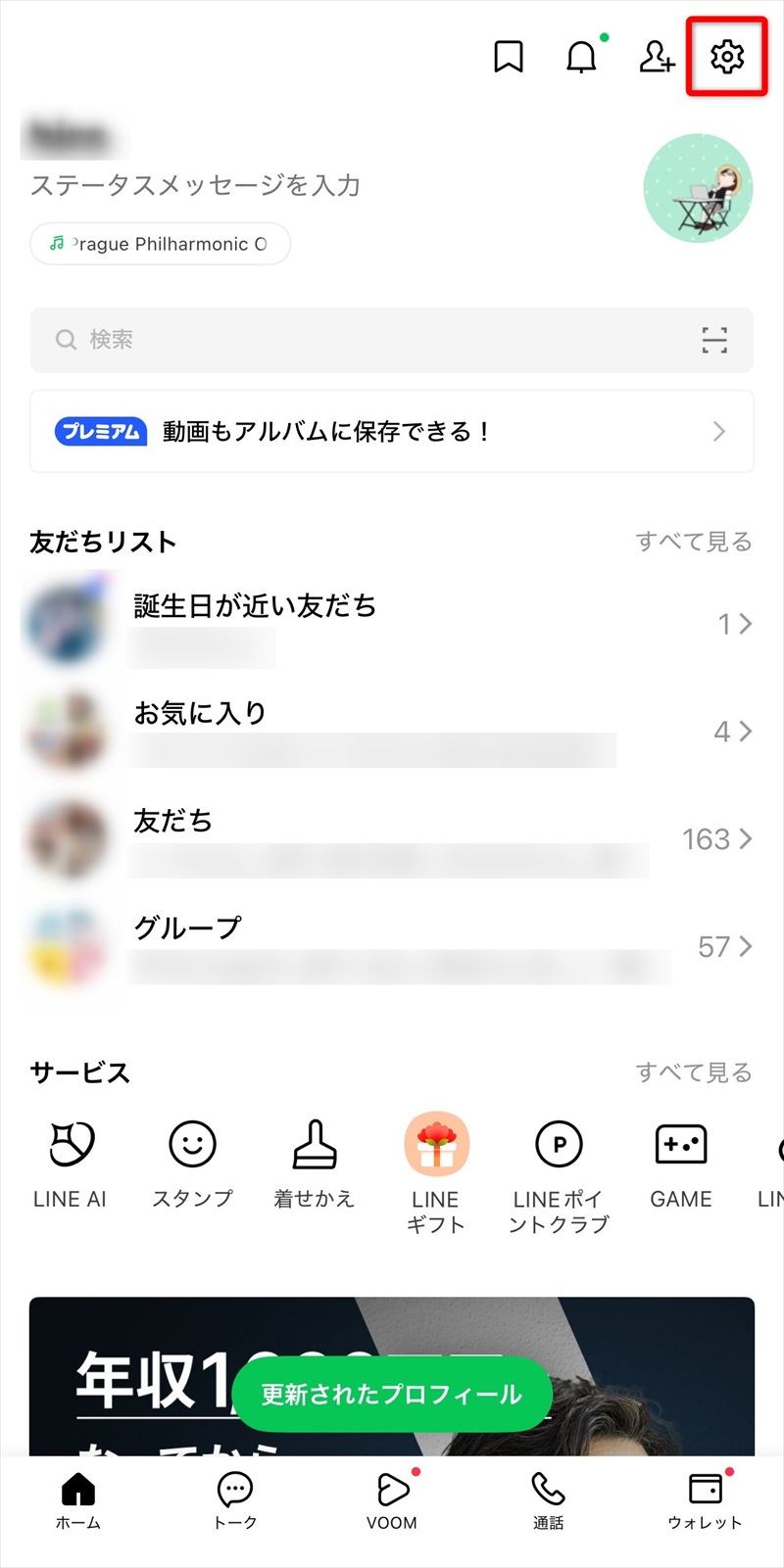Open 誕生日が近い友だち row

coord(392,624)
